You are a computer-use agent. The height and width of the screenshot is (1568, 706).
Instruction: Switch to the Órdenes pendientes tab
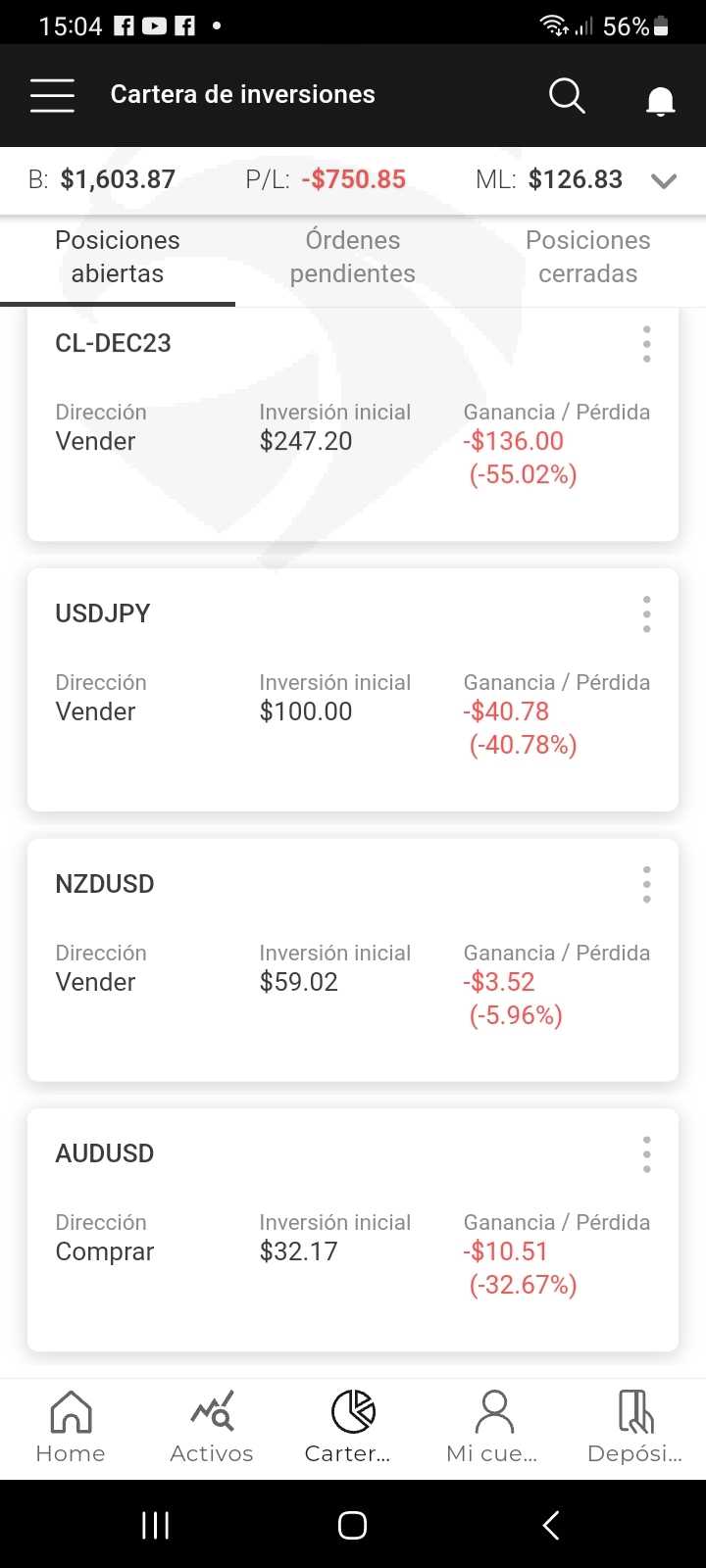[353, 257]
